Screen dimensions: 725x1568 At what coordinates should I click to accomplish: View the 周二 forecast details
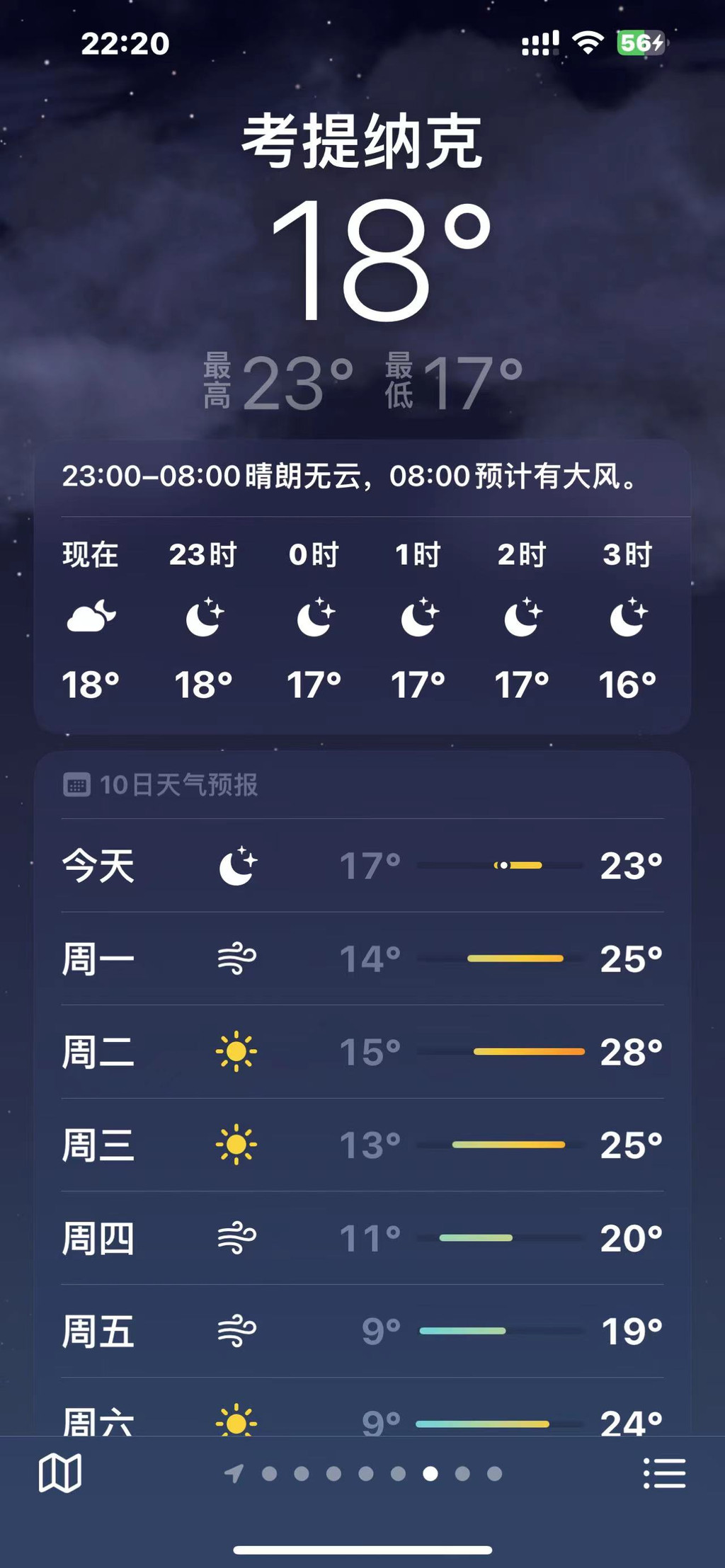tap(362, 1052)
